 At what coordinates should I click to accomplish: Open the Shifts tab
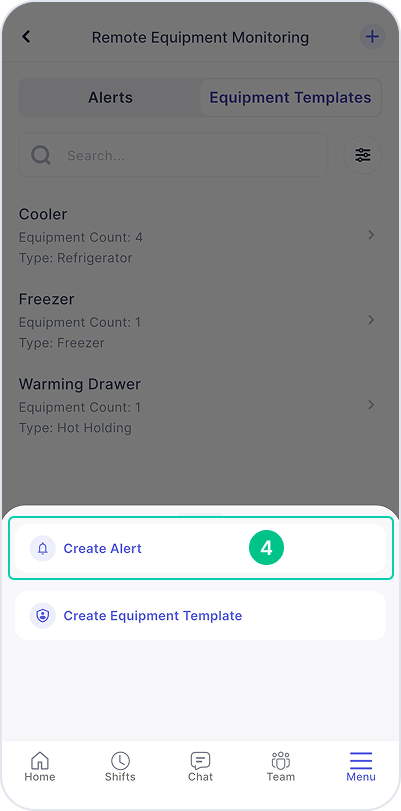coord(120,767)
